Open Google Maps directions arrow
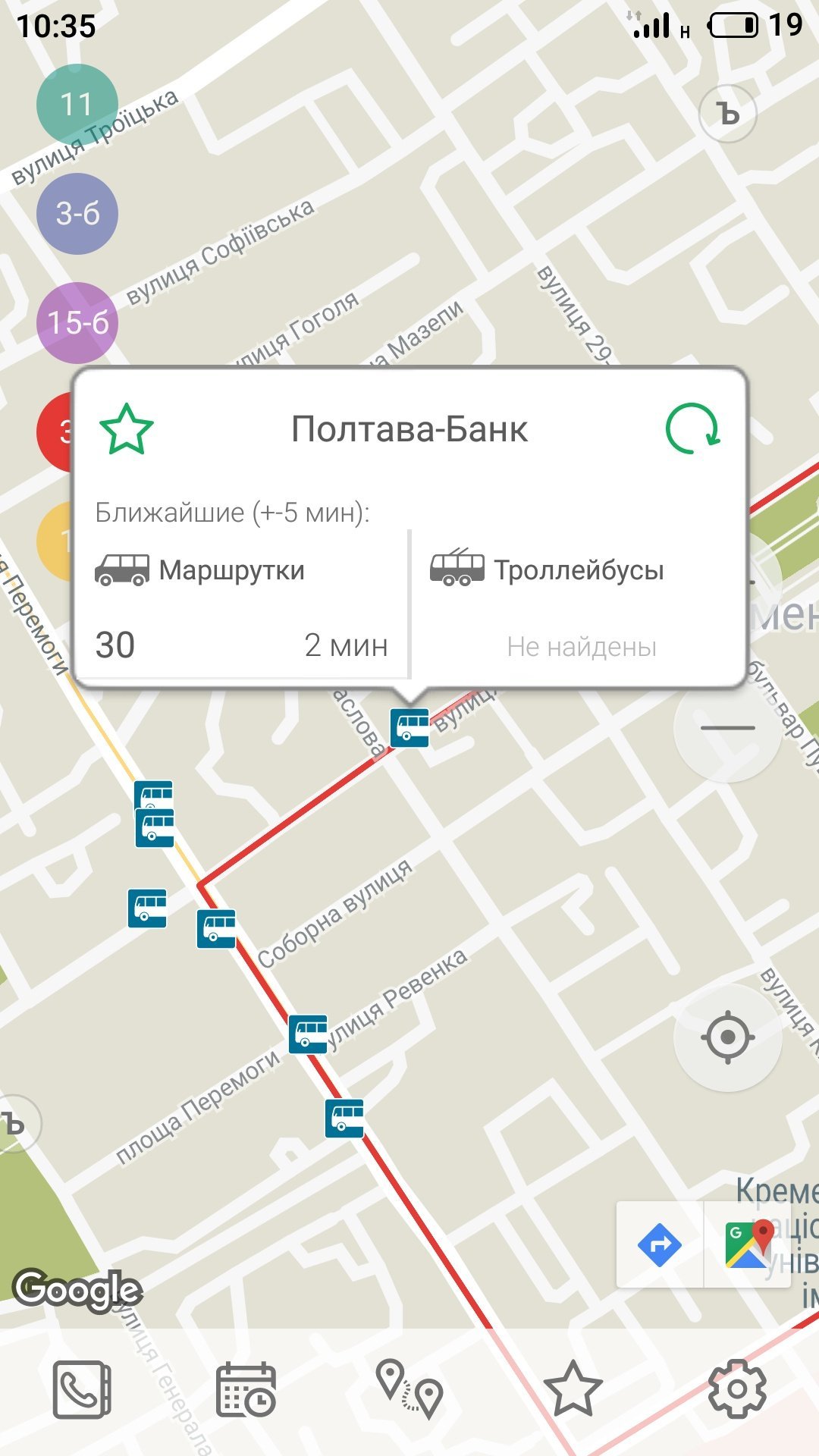 coord(660,1244)
